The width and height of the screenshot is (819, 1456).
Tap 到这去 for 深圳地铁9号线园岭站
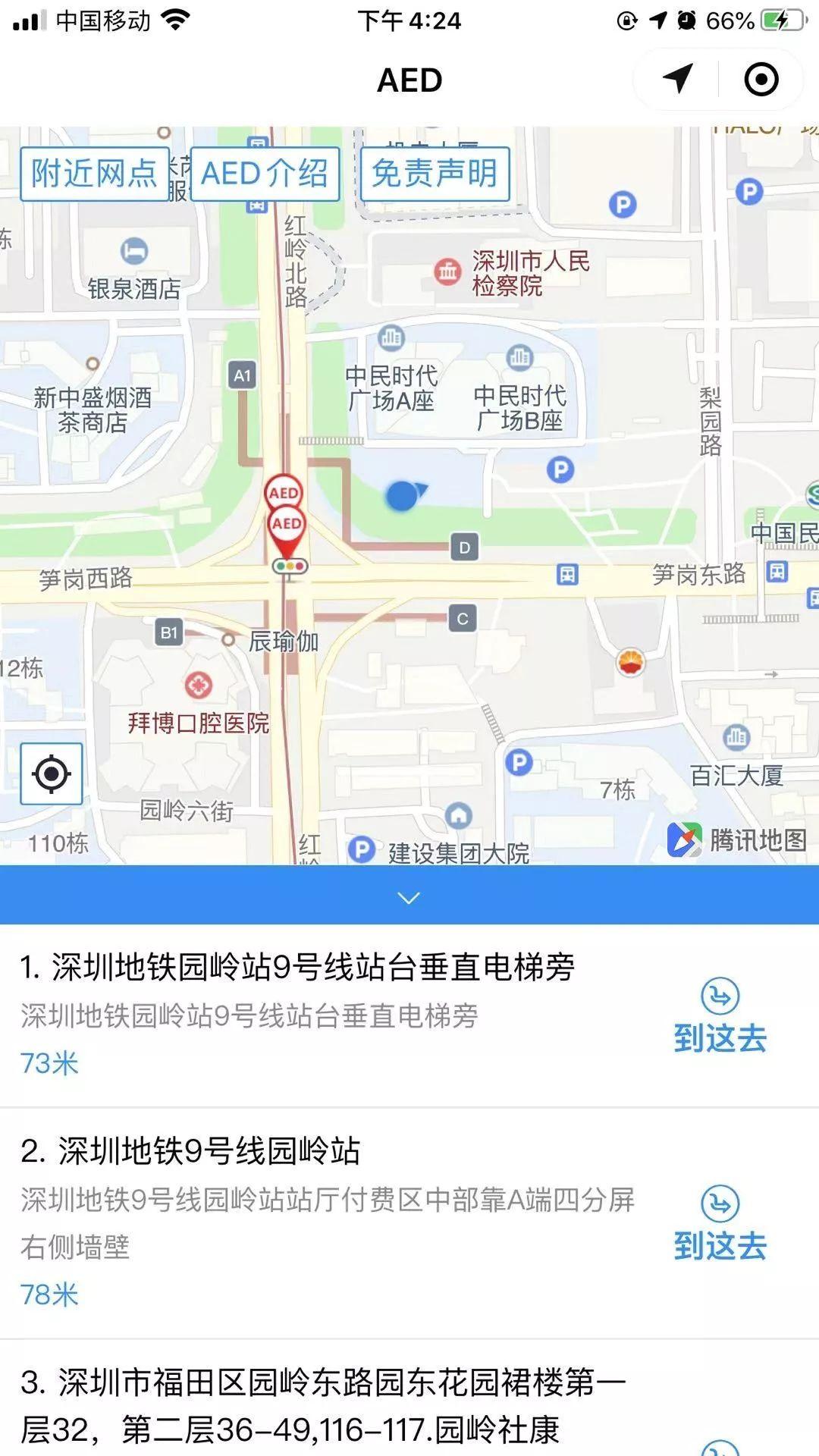tap(720, 1225)
